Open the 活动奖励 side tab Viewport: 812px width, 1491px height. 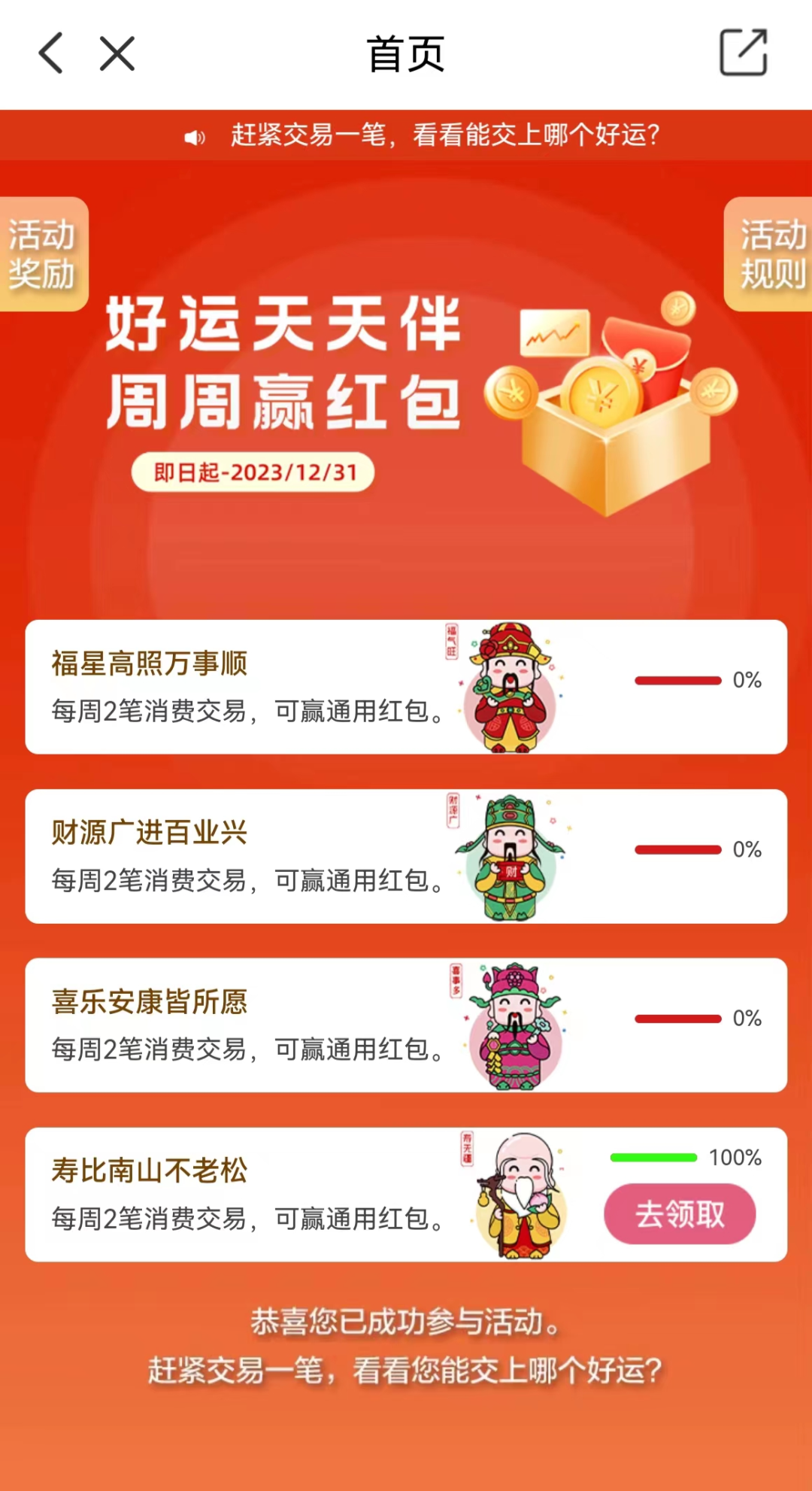(42, 254)
